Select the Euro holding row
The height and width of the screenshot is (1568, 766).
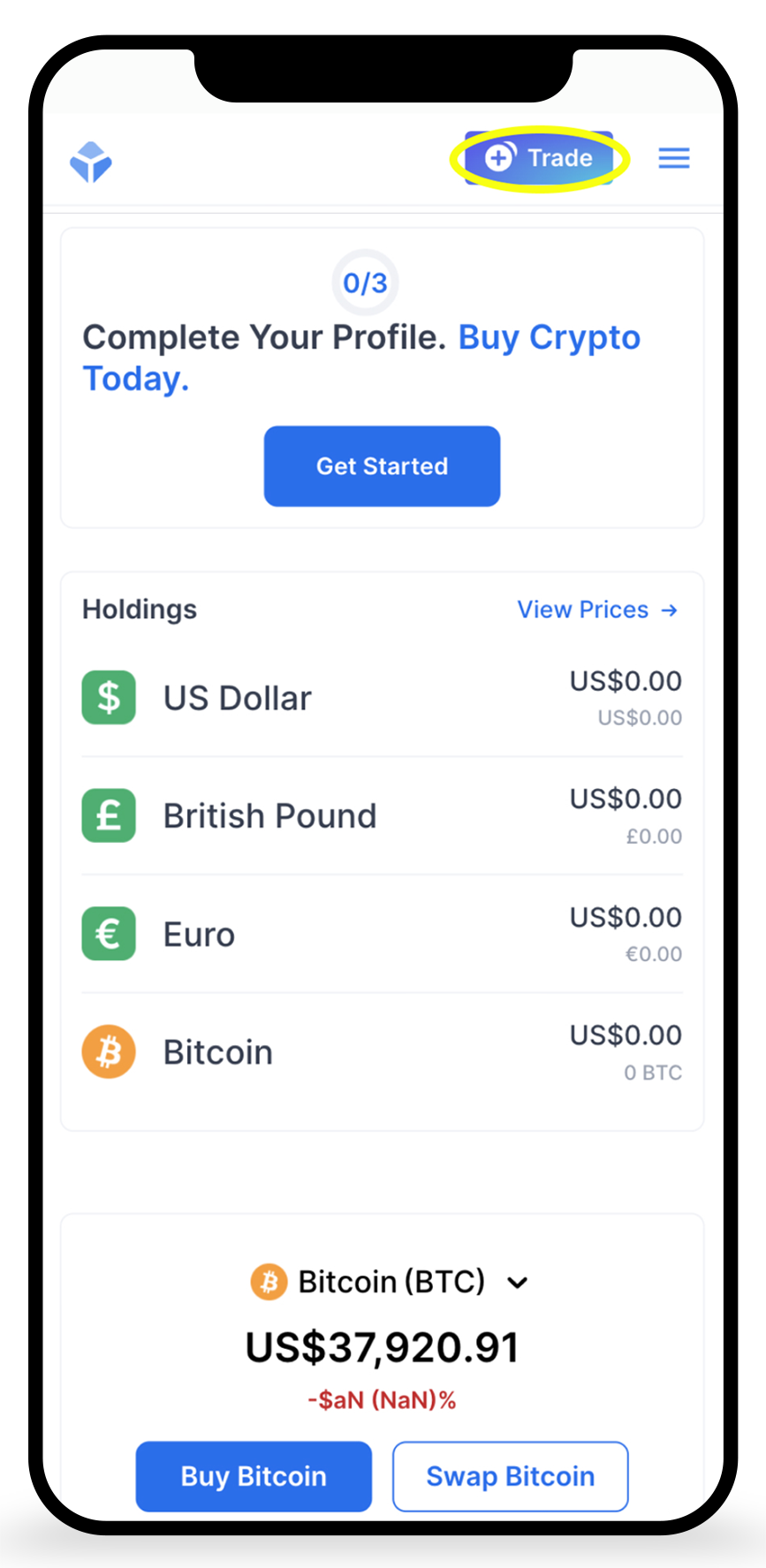pos(382,935)
